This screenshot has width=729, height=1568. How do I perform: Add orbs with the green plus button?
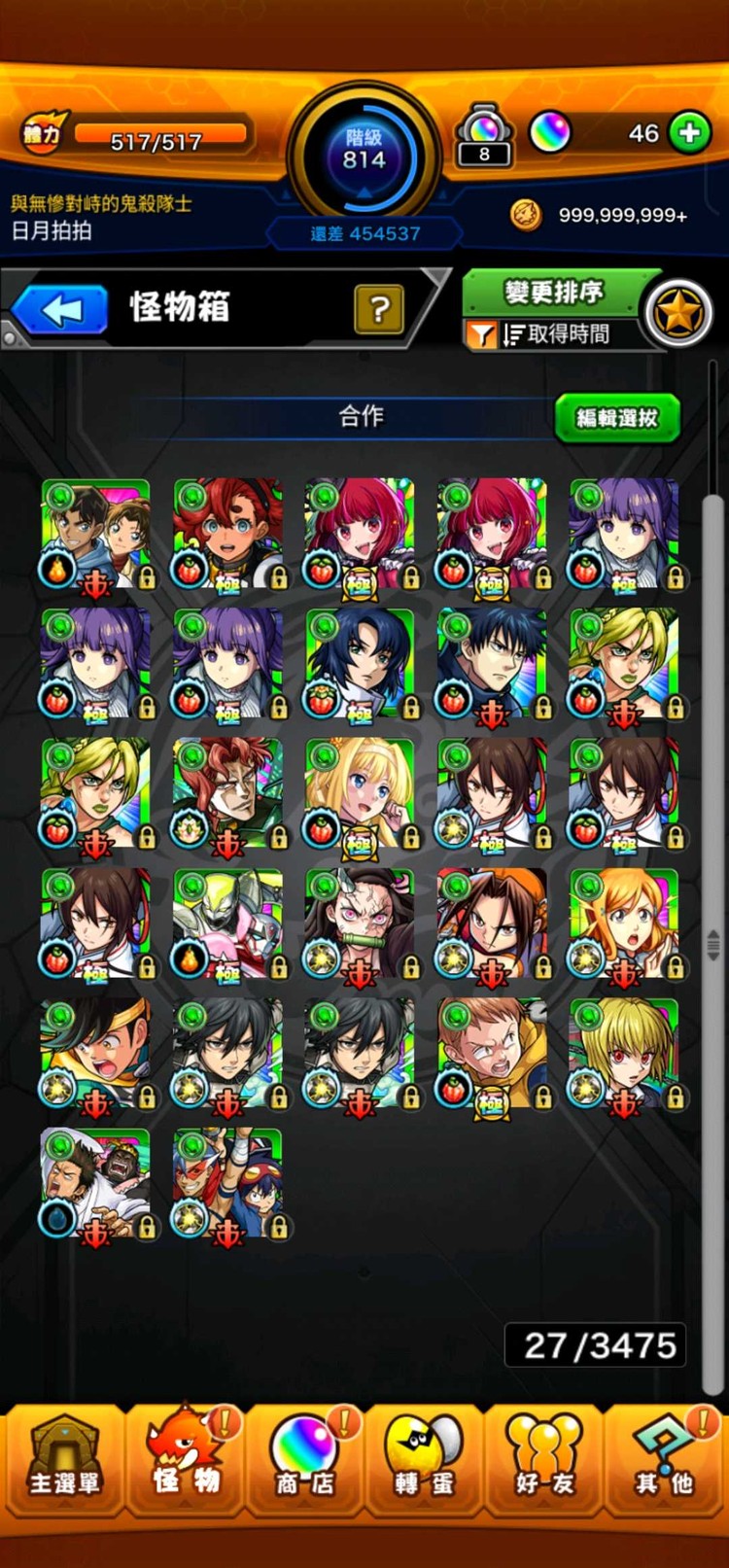point(689,133)
